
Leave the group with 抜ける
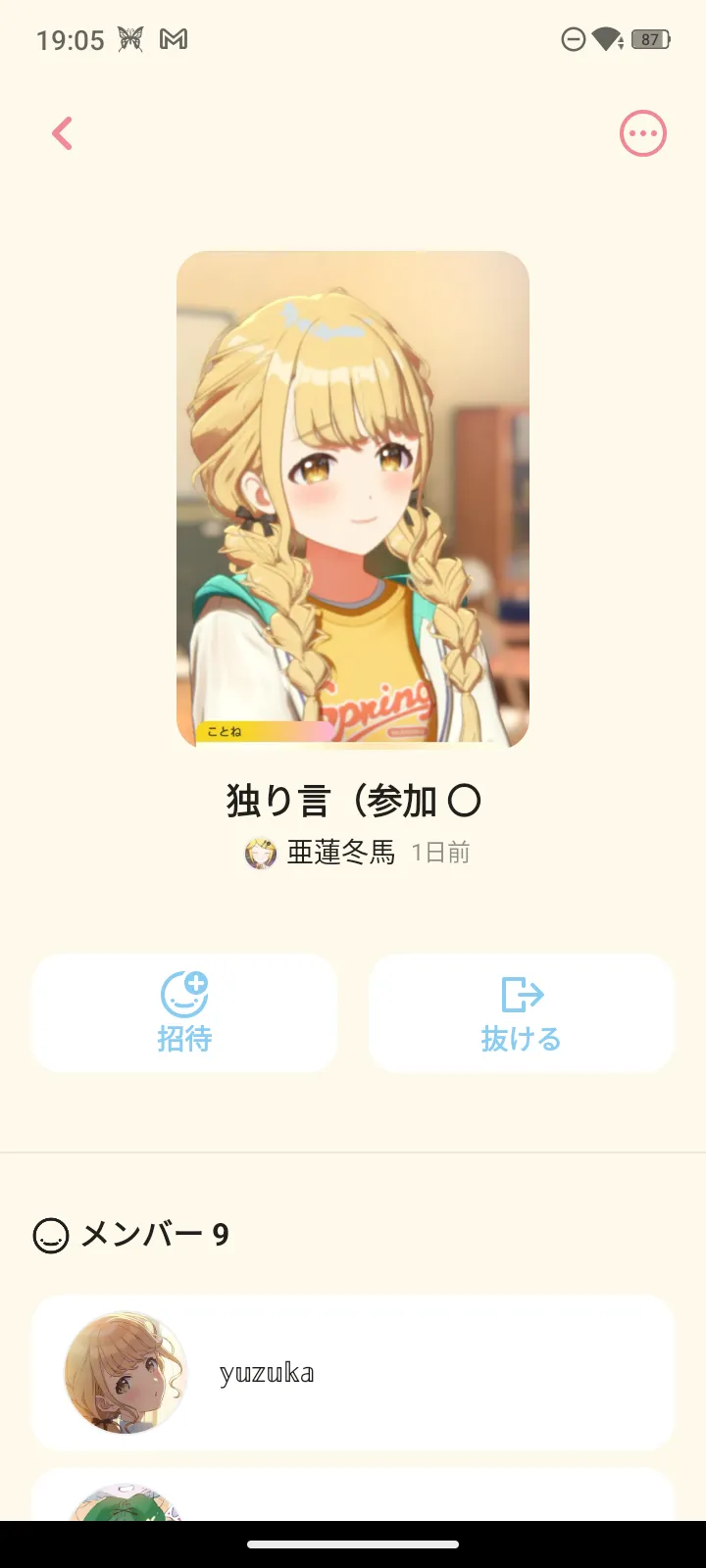522,1012
